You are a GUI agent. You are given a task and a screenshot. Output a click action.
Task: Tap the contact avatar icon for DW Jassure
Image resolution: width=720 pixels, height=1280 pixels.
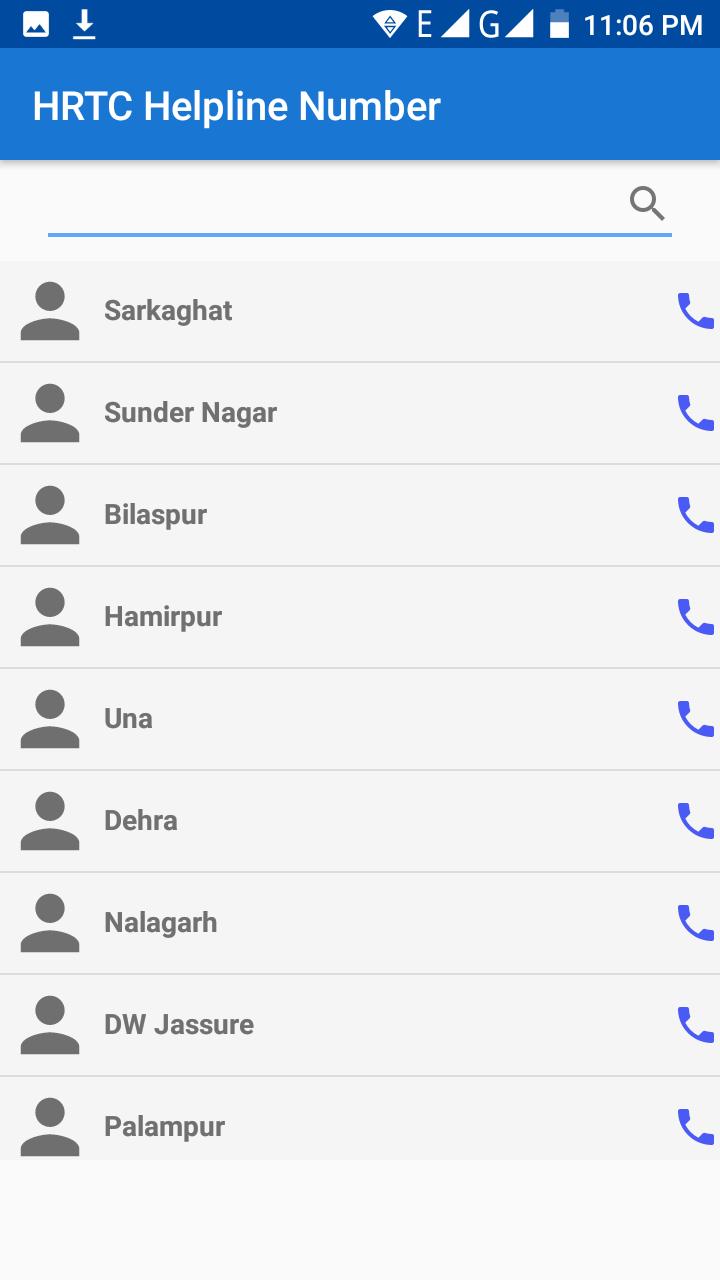[49, 1024]
